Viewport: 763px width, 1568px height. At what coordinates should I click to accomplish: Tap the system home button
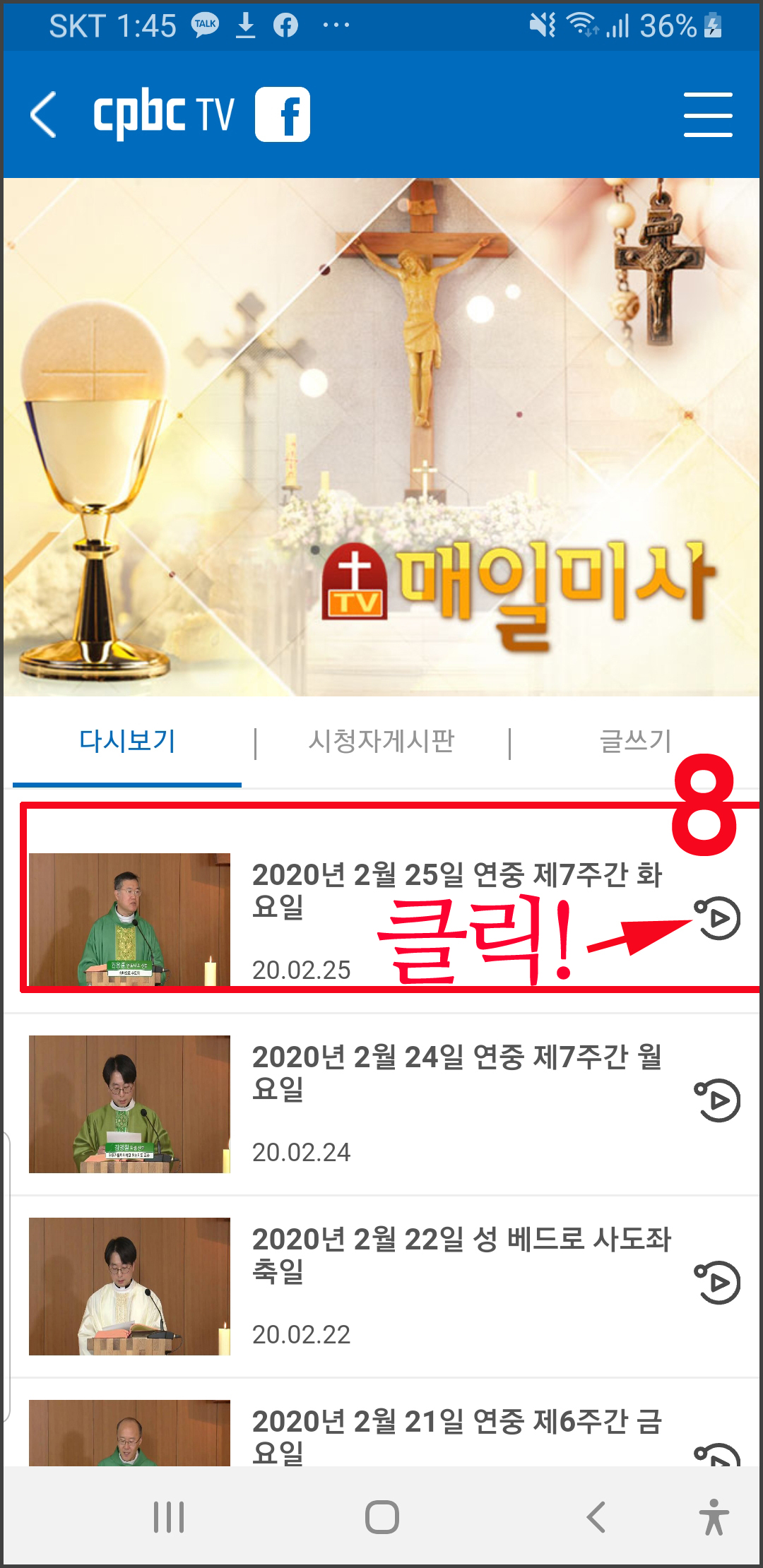[x=381, y=1517]
